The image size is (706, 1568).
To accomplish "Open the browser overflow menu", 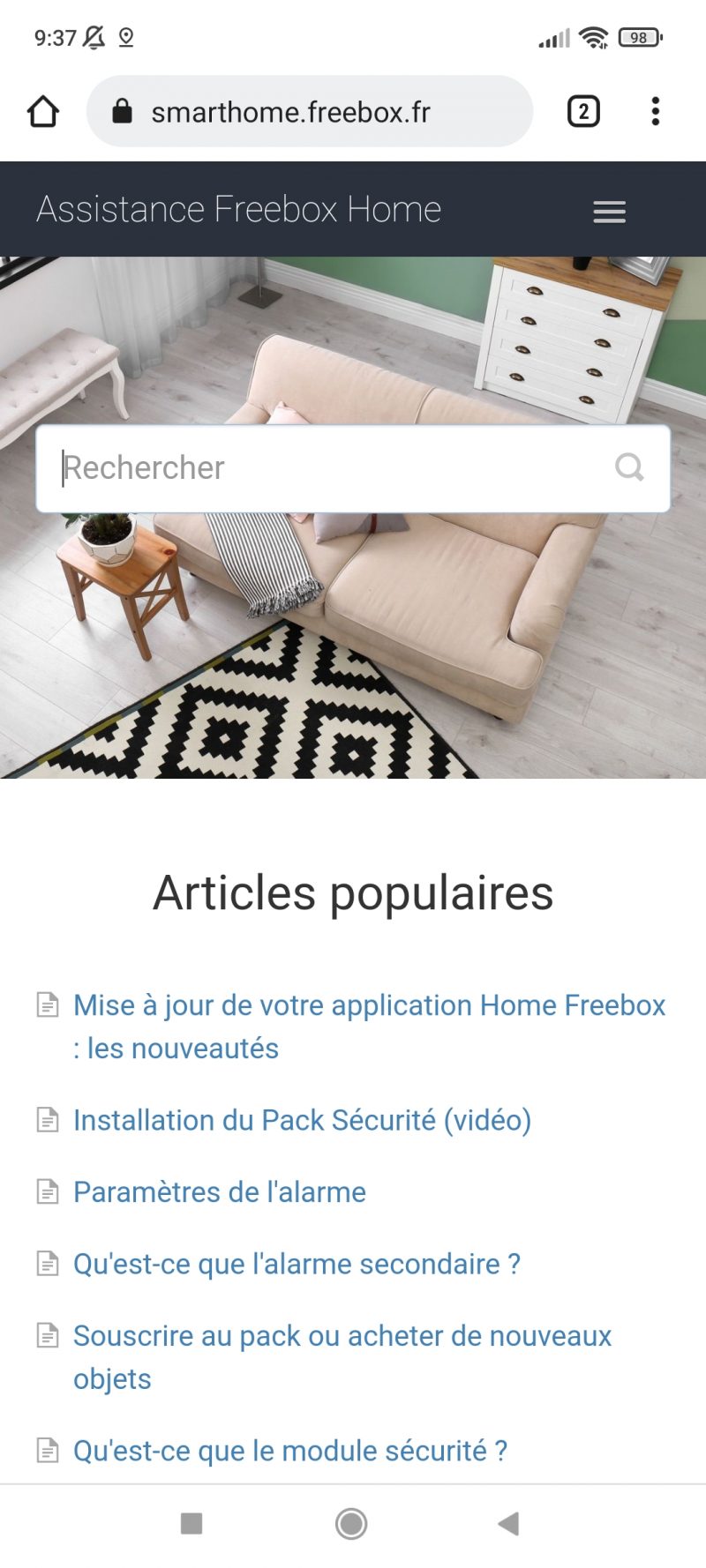I will [655, 112].
